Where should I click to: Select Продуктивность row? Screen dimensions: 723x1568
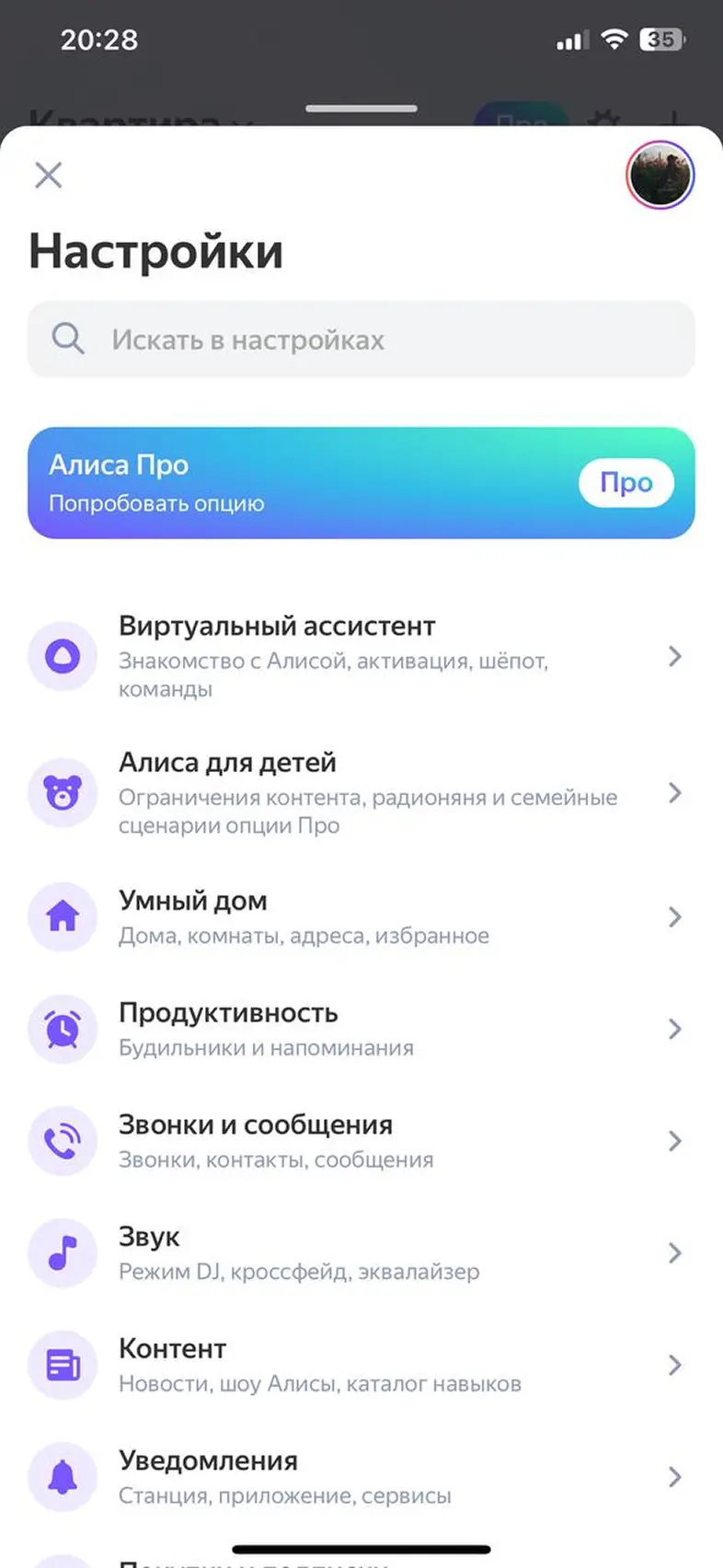(361, 1029)
